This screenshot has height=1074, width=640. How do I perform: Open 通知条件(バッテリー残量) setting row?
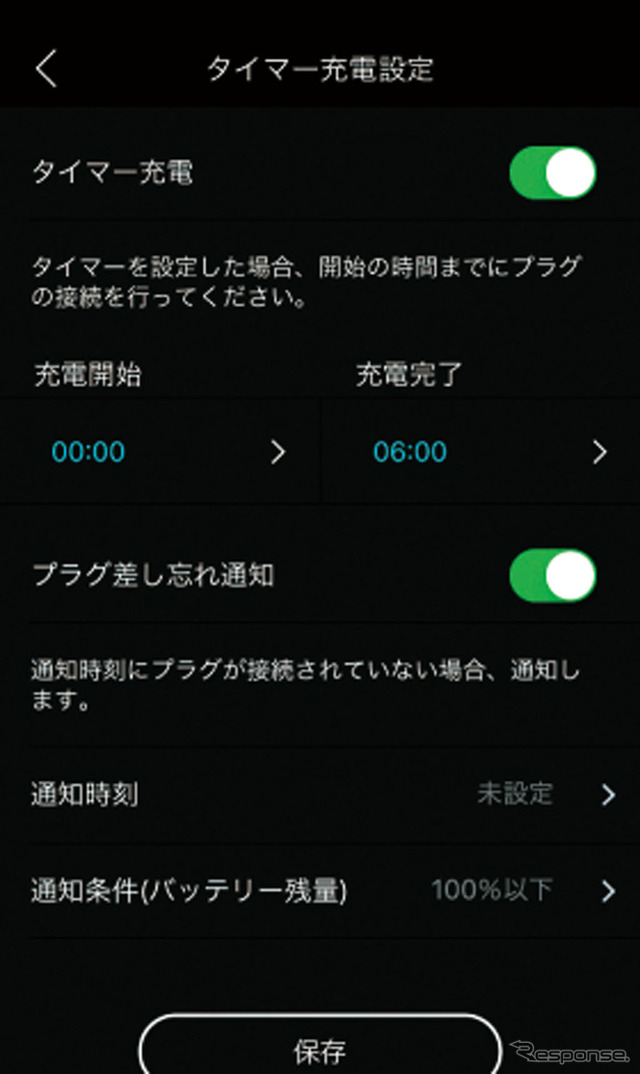coord(320,890)
